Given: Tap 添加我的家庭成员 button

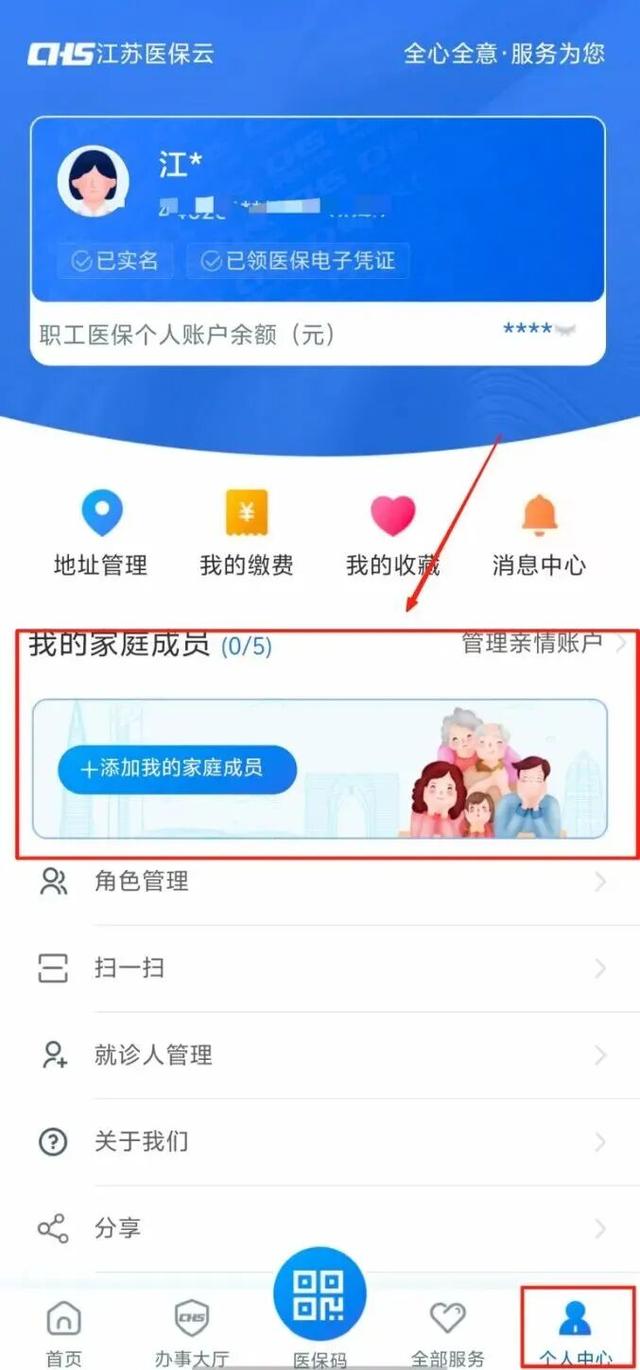Looking at the screenshot, I should [177, 769].
